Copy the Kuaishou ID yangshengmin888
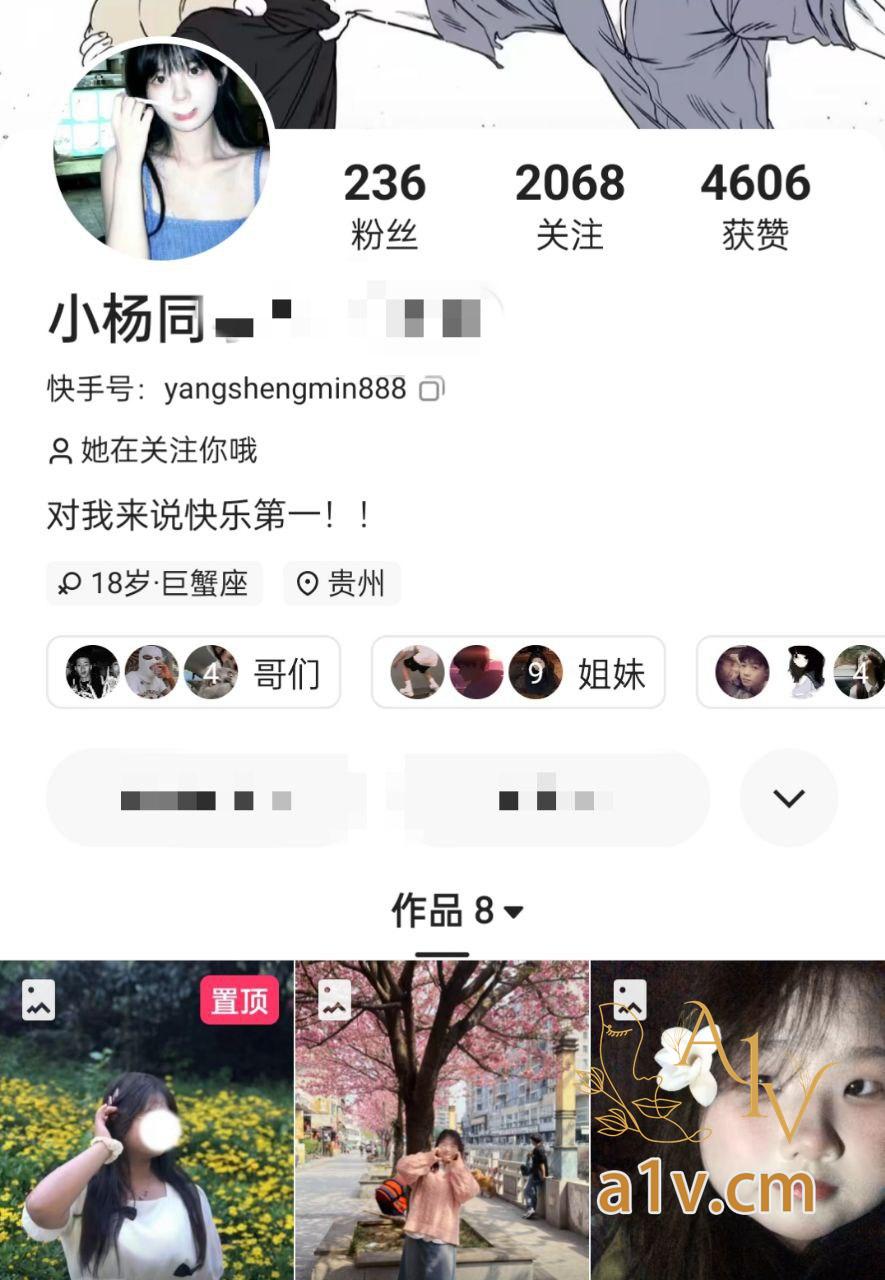The image size is (885, 1280). (x=432, y=389)
